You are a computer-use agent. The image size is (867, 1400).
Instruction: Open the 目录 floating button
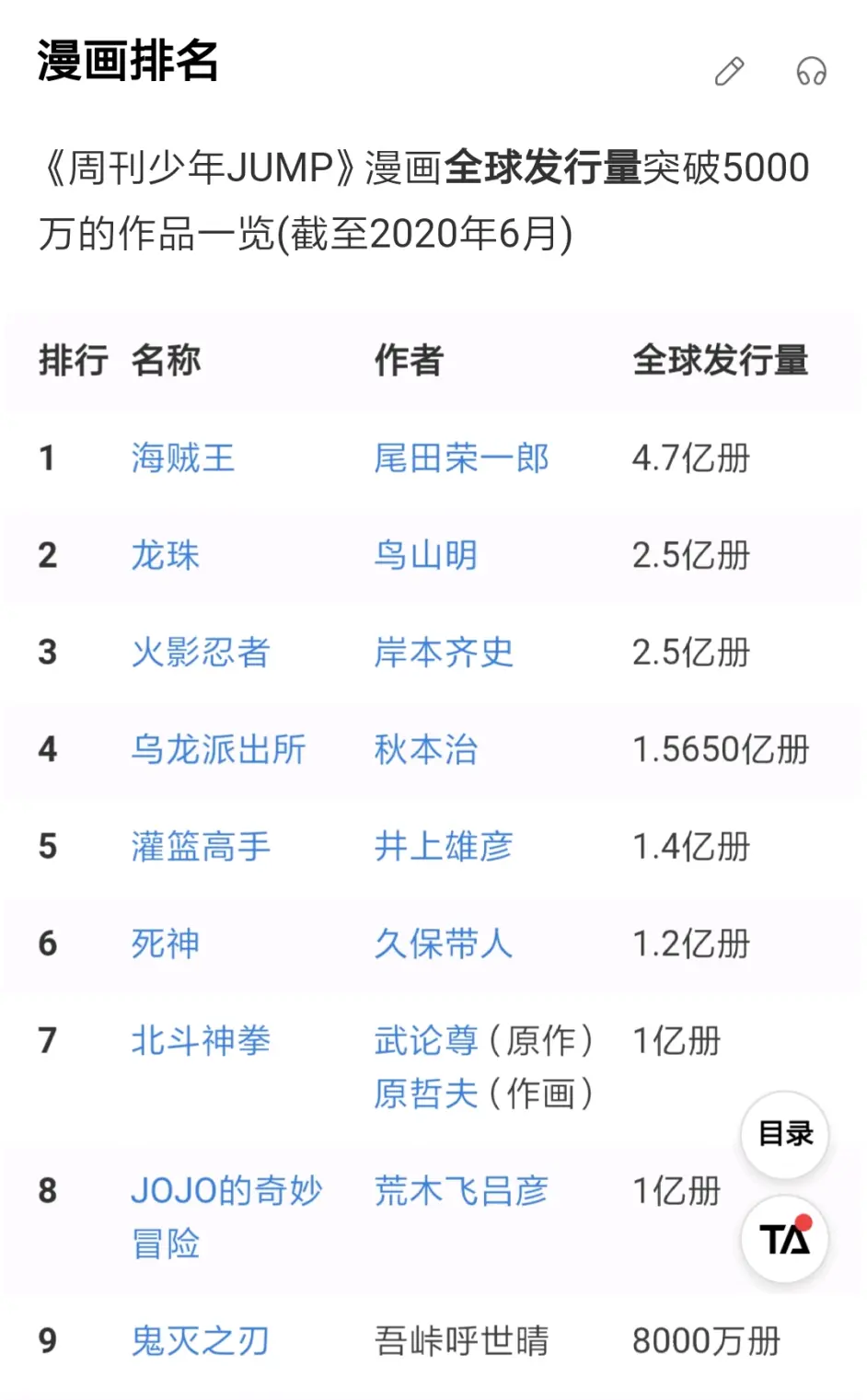pyautogui.click(x=784, y=1134)
